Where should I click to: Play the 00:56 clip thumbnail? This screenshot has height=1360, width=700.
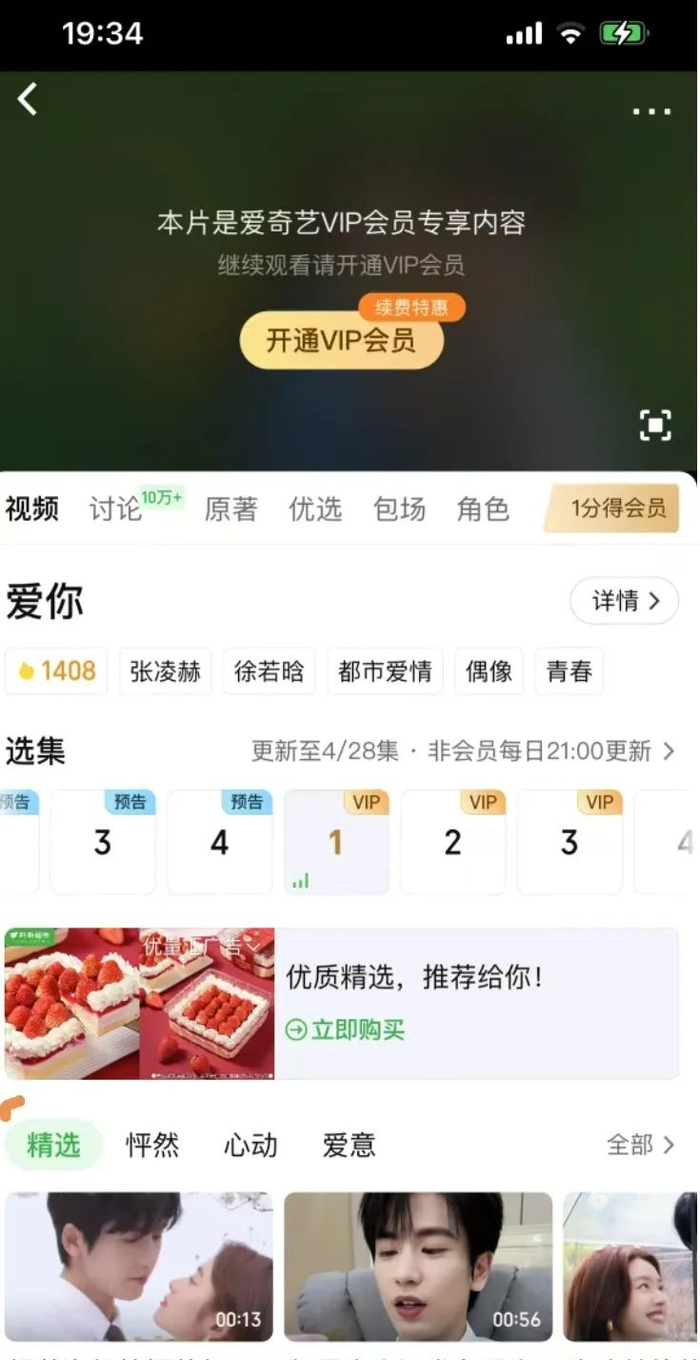point(418,1266)
